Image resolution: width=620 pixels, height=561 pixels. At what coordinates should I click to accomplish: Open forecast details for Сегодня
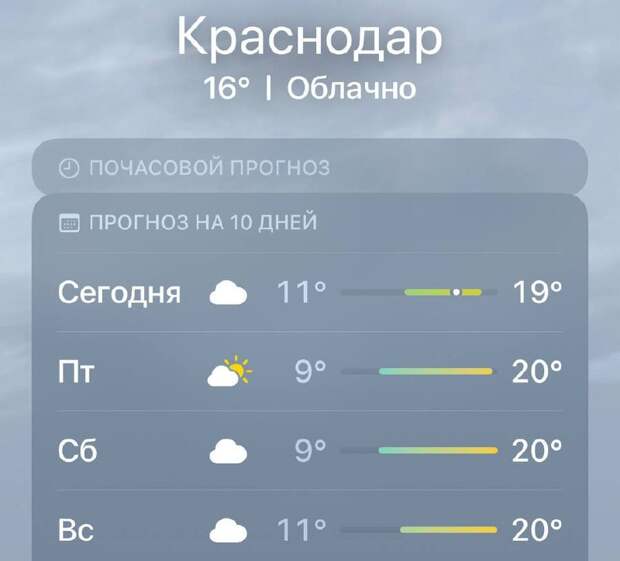click(x=308, y=293)
